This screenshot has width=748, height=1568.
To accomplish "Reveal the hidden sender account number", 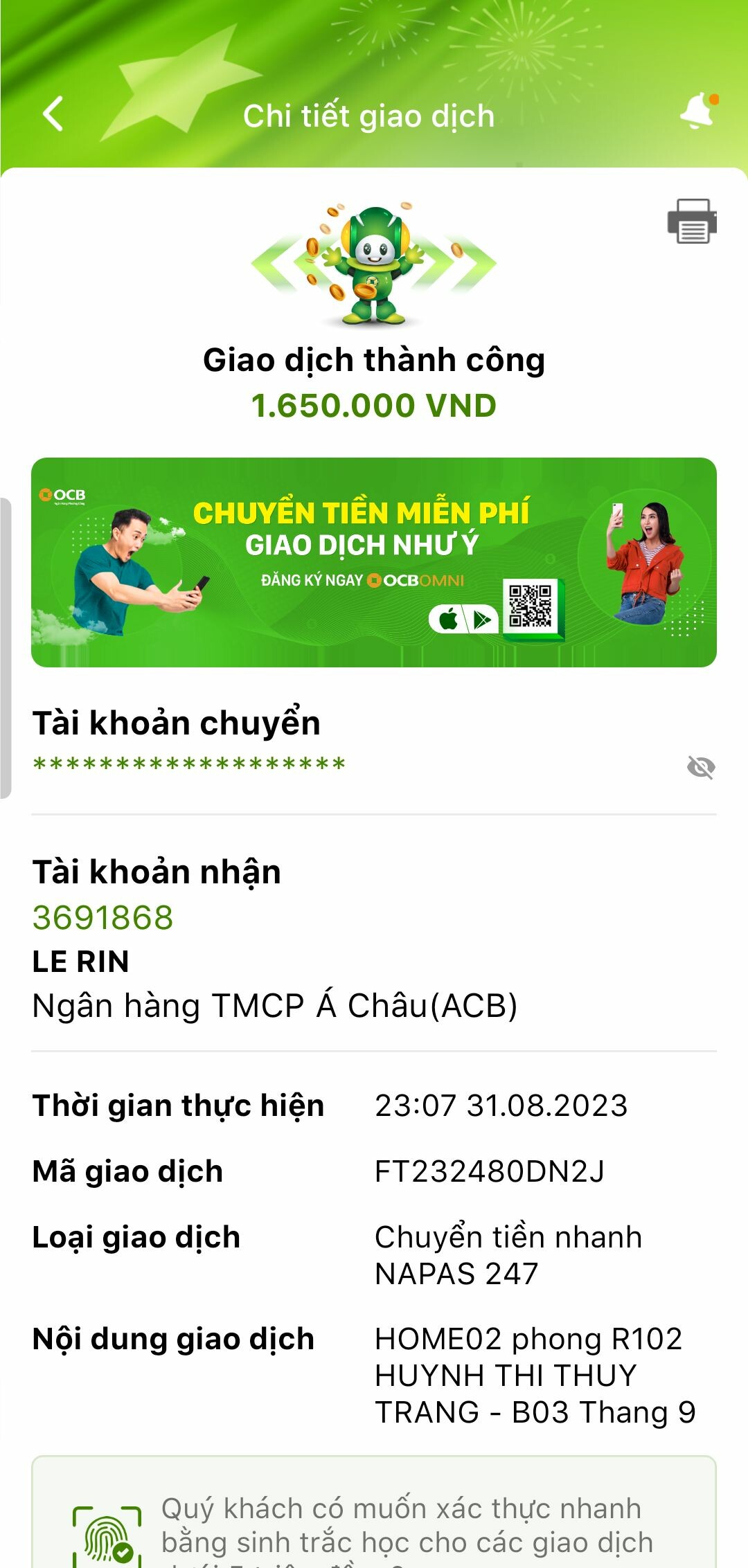I will pyautogui.click(x=700, y=767).
